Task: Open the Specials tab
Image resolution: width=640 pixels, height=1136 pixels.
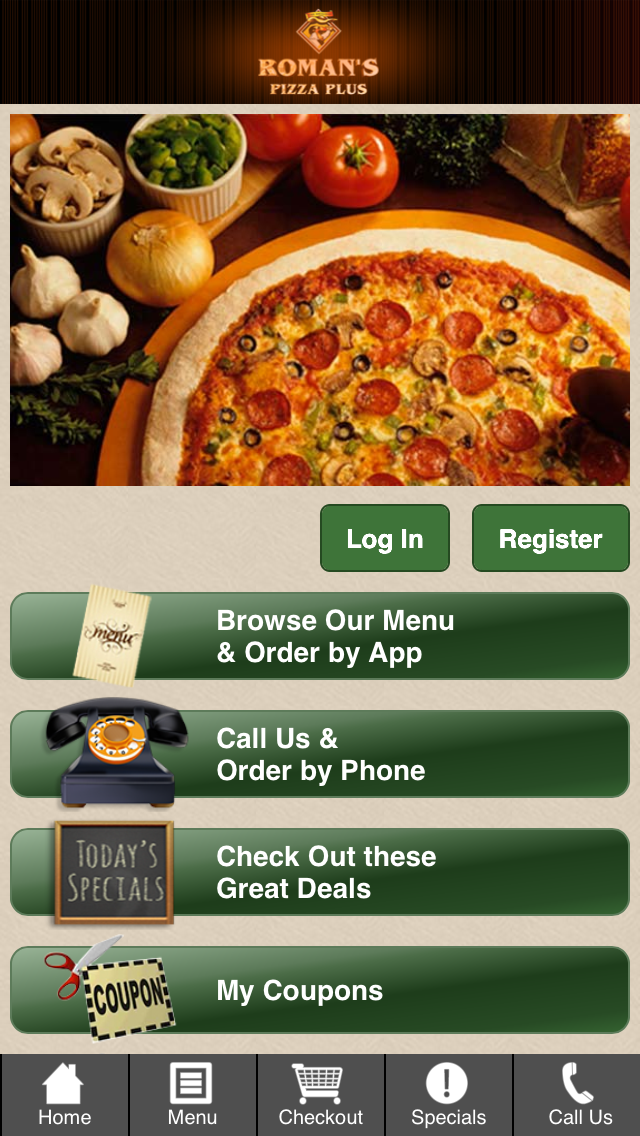Action: tap(448, 1095)
